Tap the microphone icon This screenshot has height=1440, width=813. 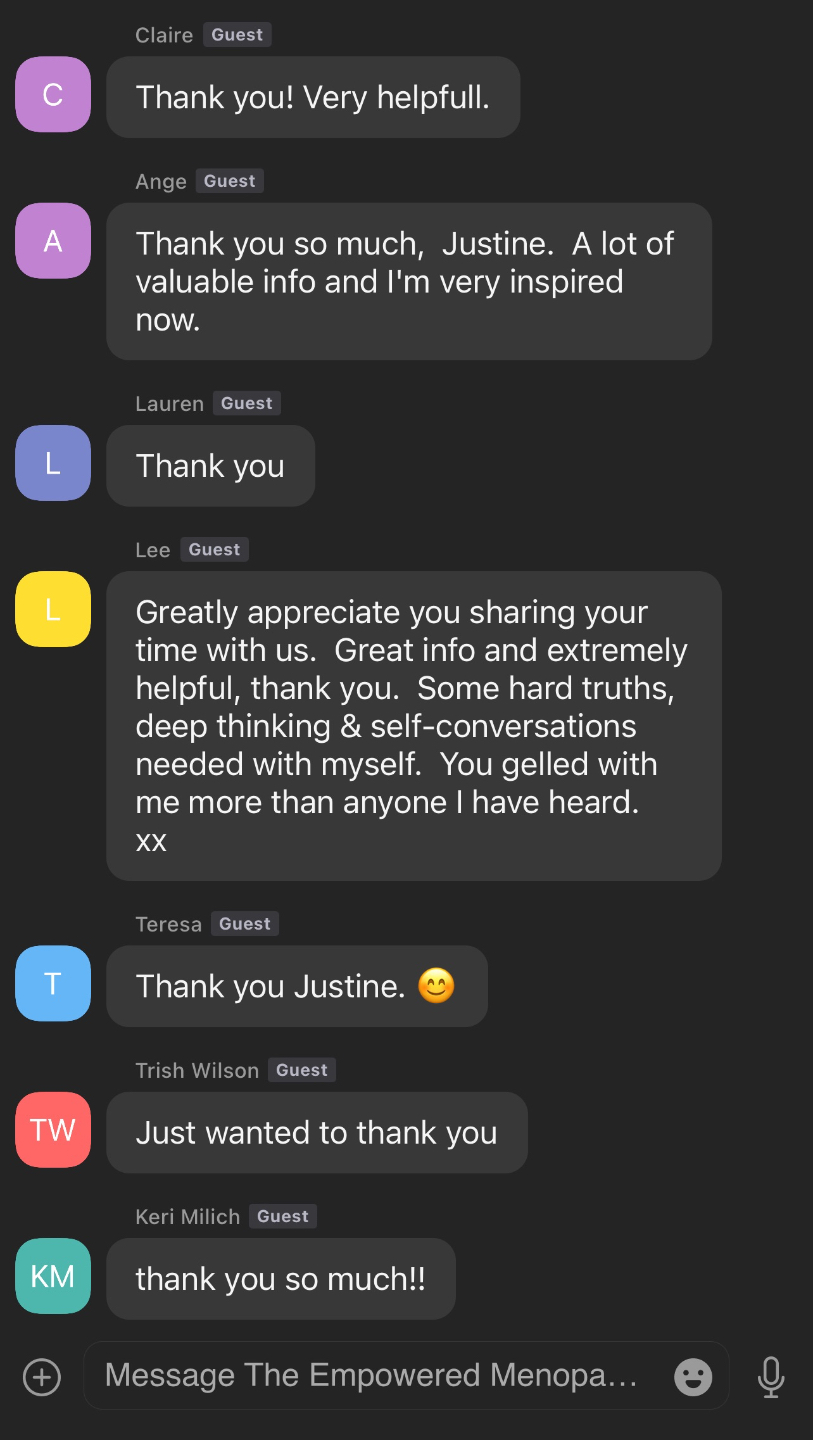coord(770,1377)
